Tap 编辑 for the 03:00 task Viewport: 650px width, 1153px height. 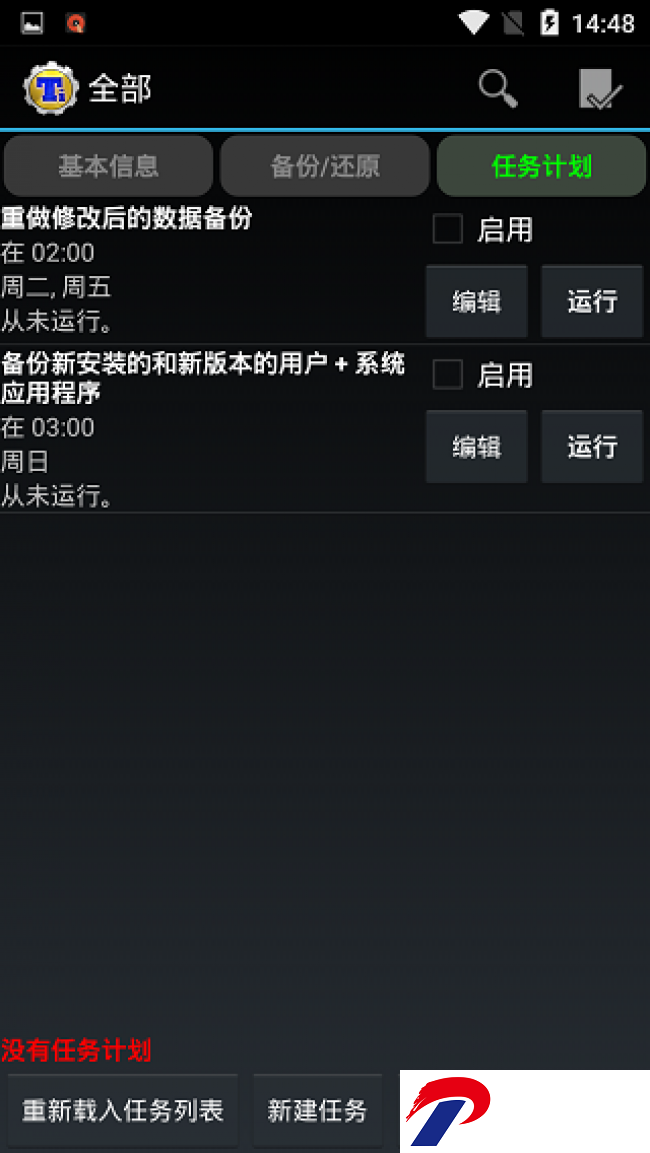click(476, 446)
